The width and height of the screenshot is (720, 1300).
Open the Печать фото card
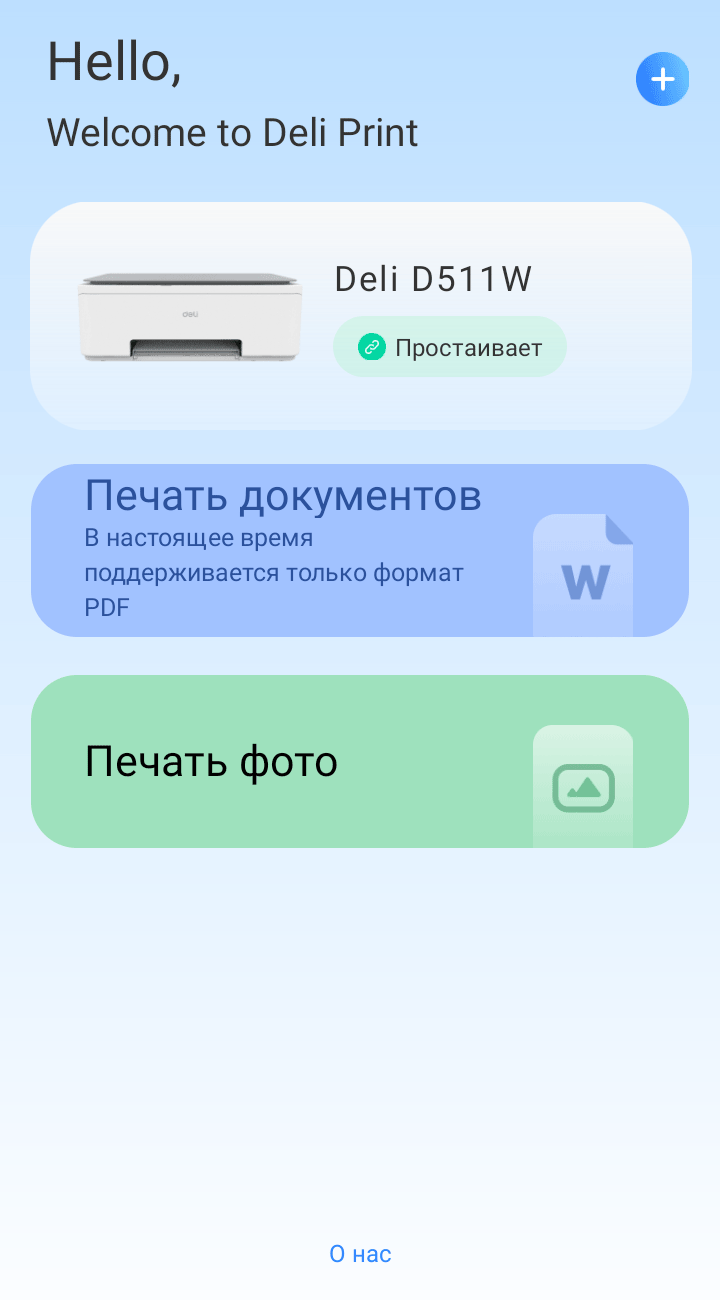tap(360, 761)
